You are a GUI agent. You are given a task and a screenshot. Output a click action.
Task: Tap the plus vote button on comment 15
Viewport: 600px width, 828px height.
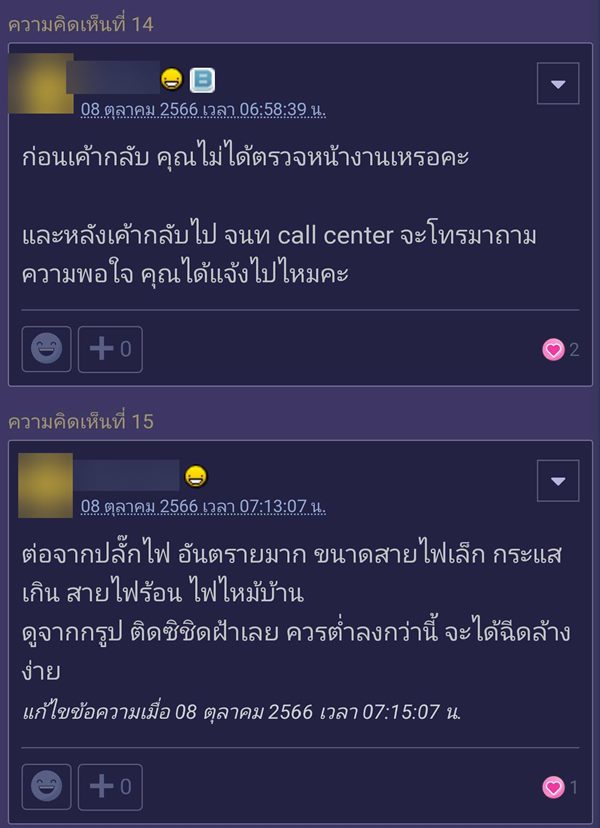click(x=110, y=787)
